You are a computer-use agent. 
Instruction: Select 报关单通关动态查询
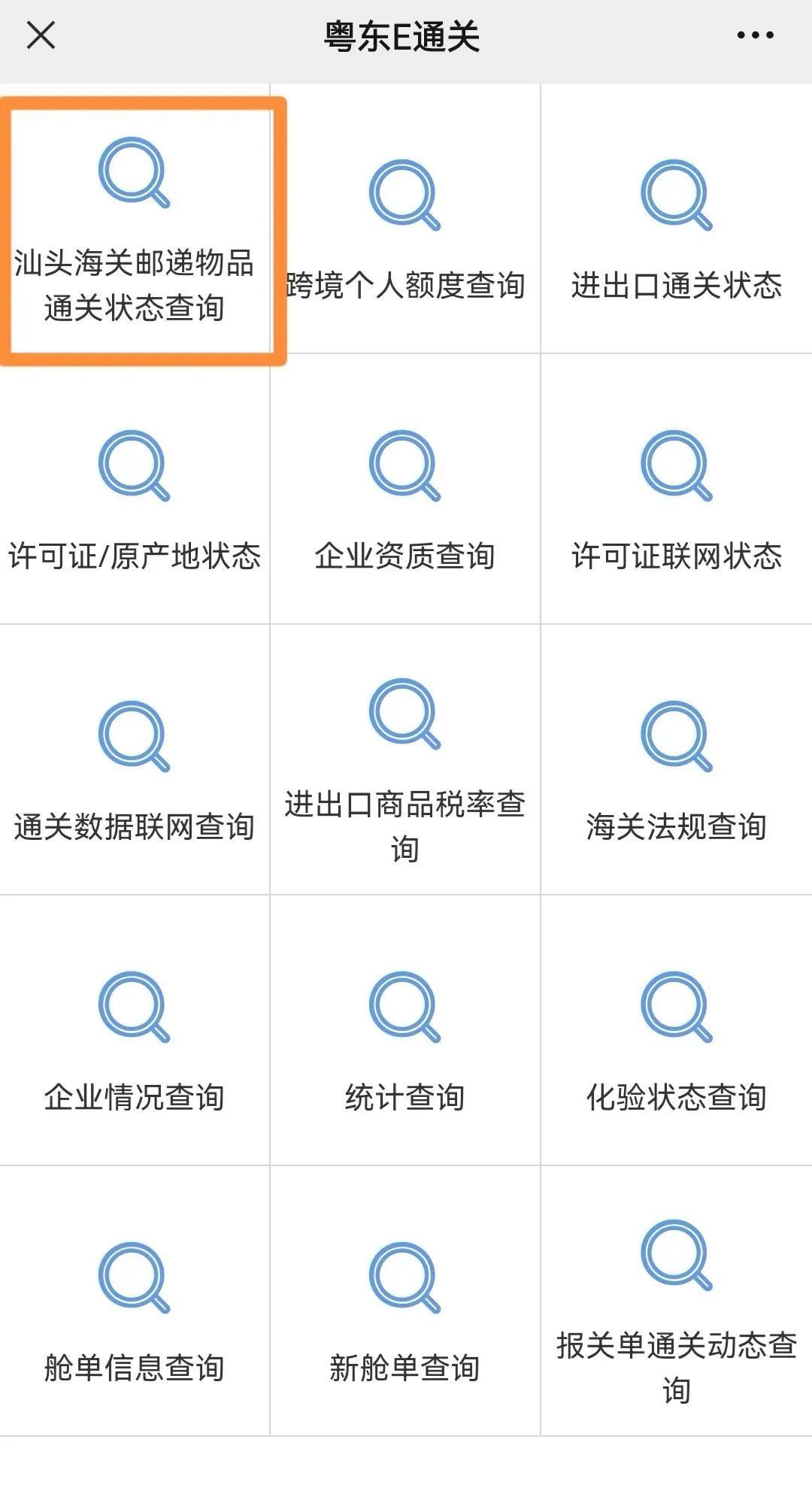click(x=677, y=1301)
